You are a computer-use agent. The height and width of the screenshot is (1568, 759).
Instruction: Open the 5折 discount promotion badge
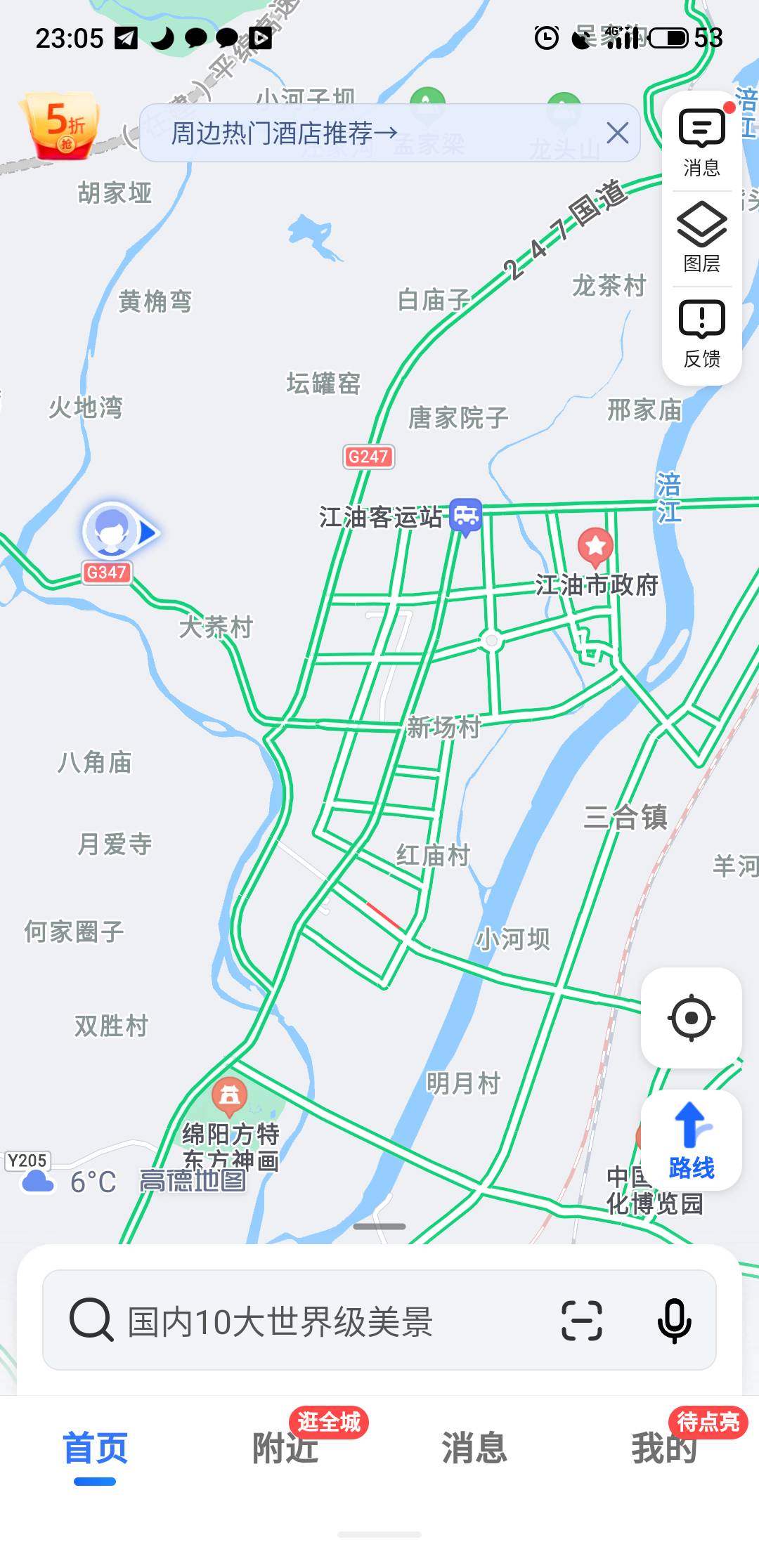coord(59,126)
